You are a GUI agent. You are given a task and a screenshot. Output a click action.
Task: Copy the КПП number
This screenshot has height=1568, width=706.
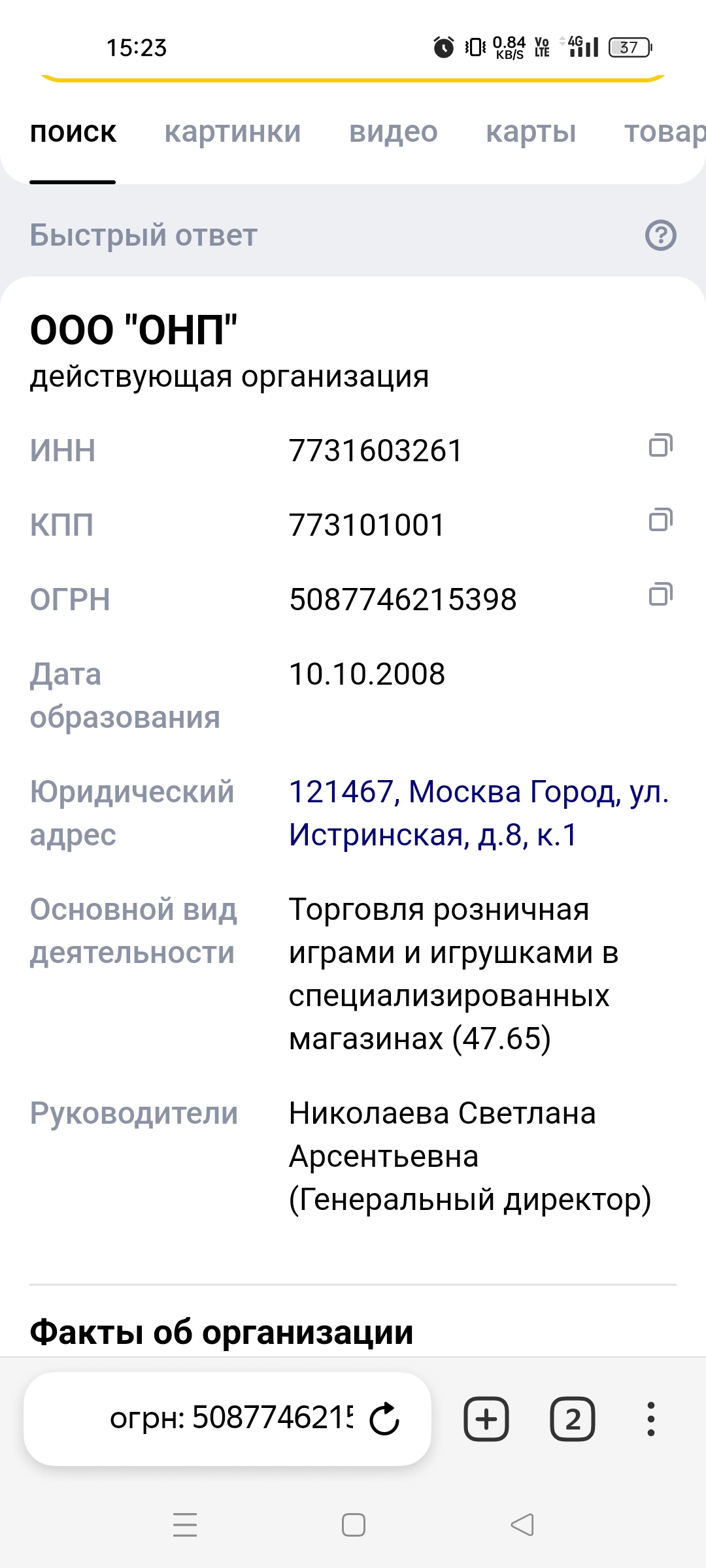coord(660,521)
